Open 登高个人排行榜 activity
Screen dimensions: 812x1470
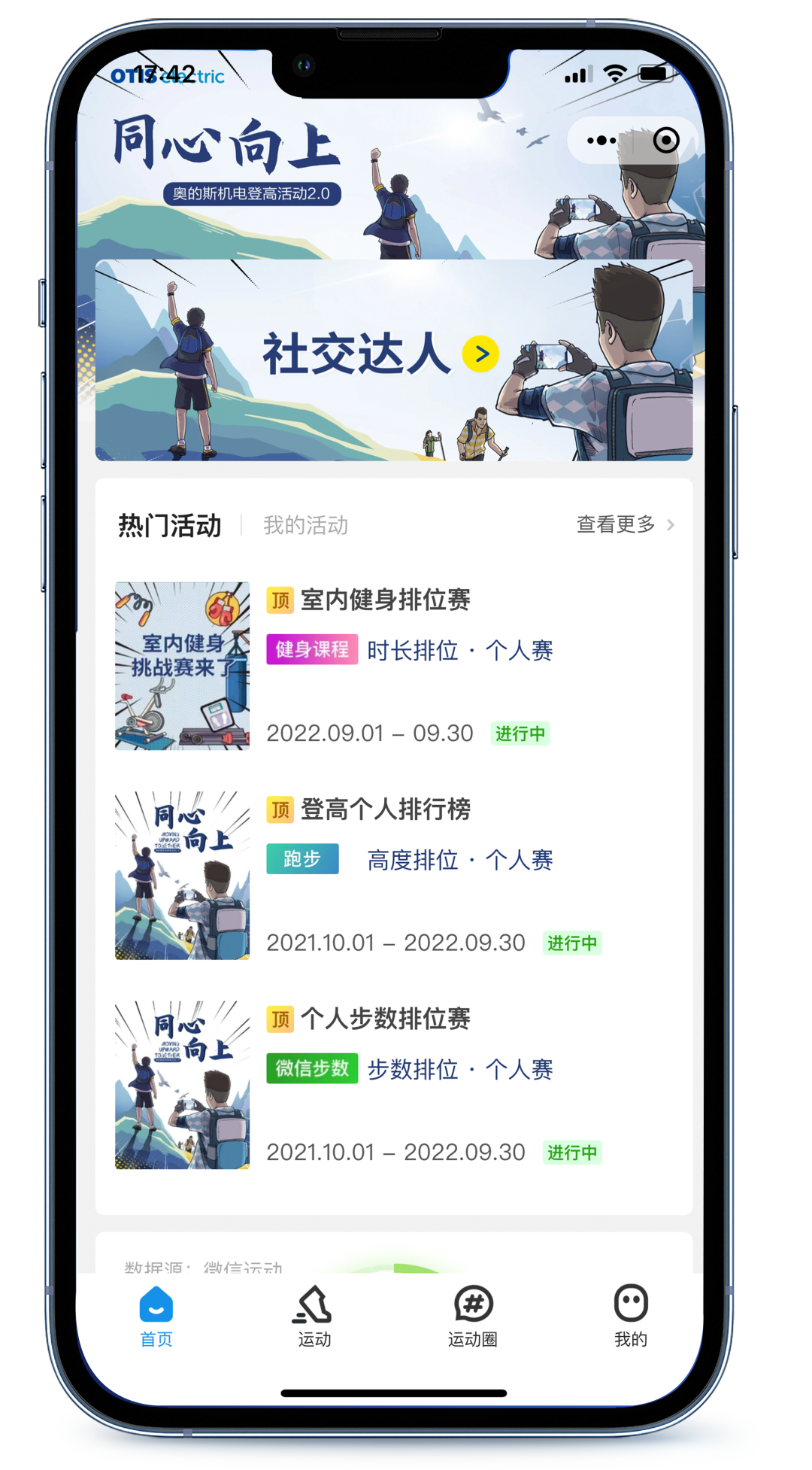click(x=385, y=809)
